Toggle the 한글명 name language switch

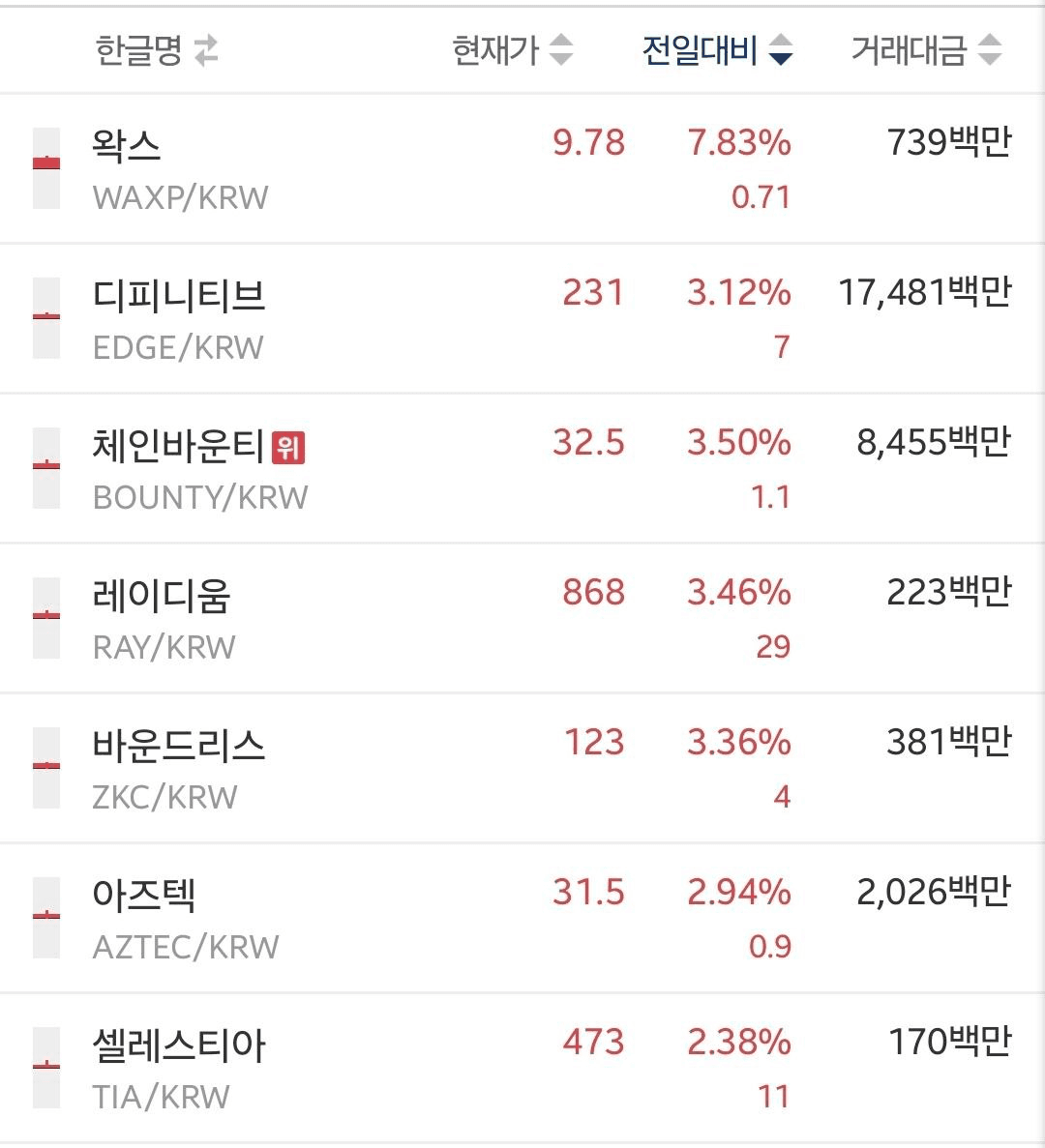pos(157,50)
